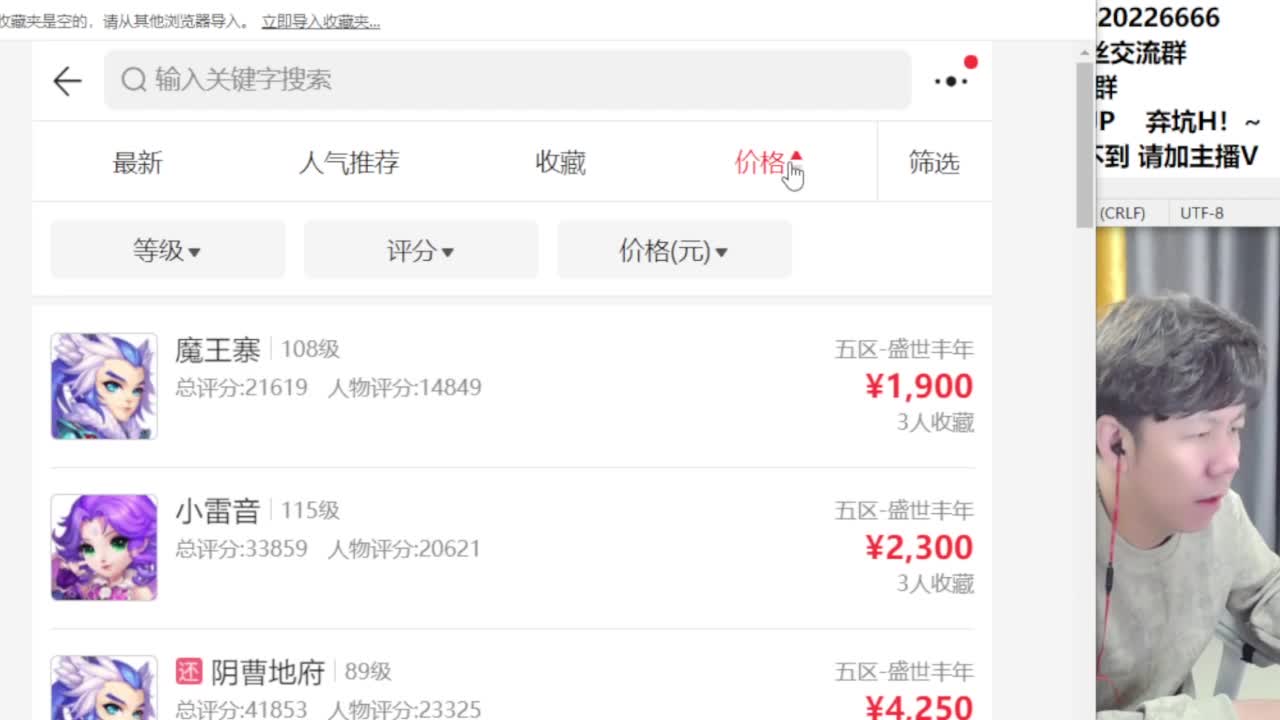This screenshot has width=1280, height=720.
Task: Switch to the 人气推荐 tab
Action: [x=349, y=163]
